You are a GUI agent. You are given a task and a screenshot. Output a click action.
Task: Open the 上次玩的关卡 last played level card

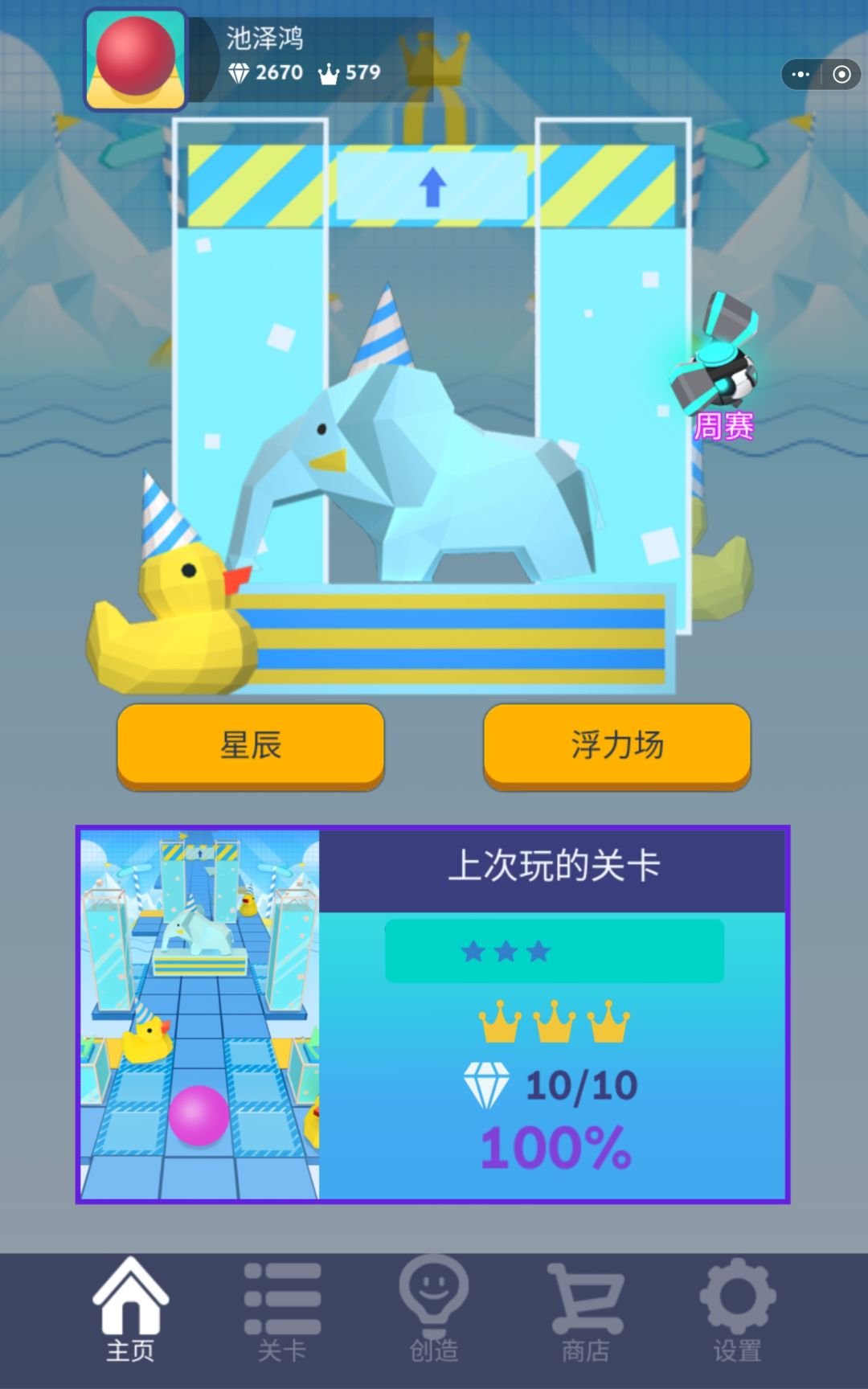point(433,1014)
